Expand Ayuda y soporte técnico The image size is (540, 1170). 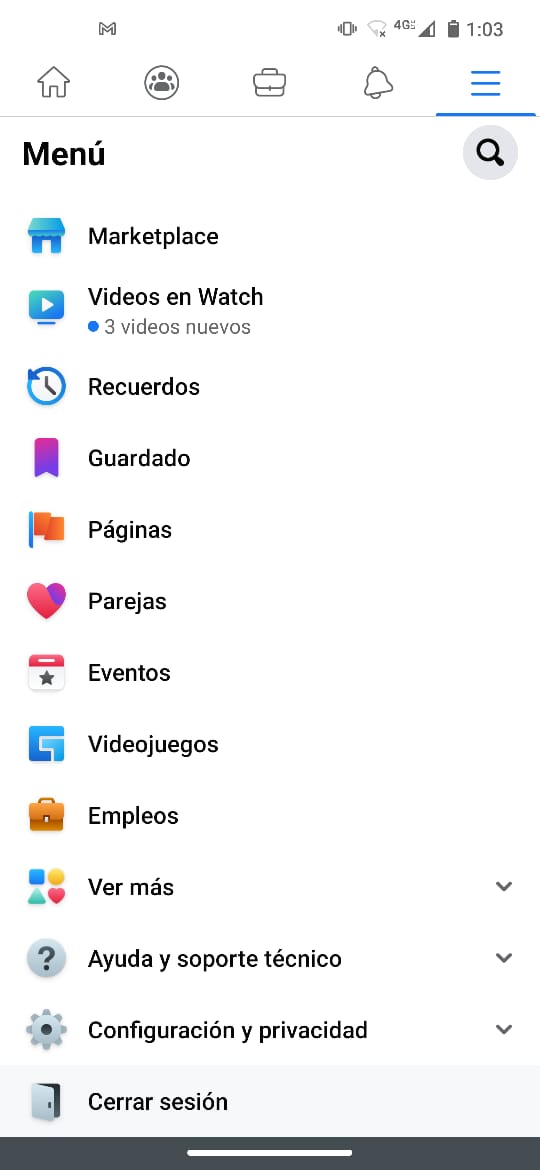click(x=270, y=959)
